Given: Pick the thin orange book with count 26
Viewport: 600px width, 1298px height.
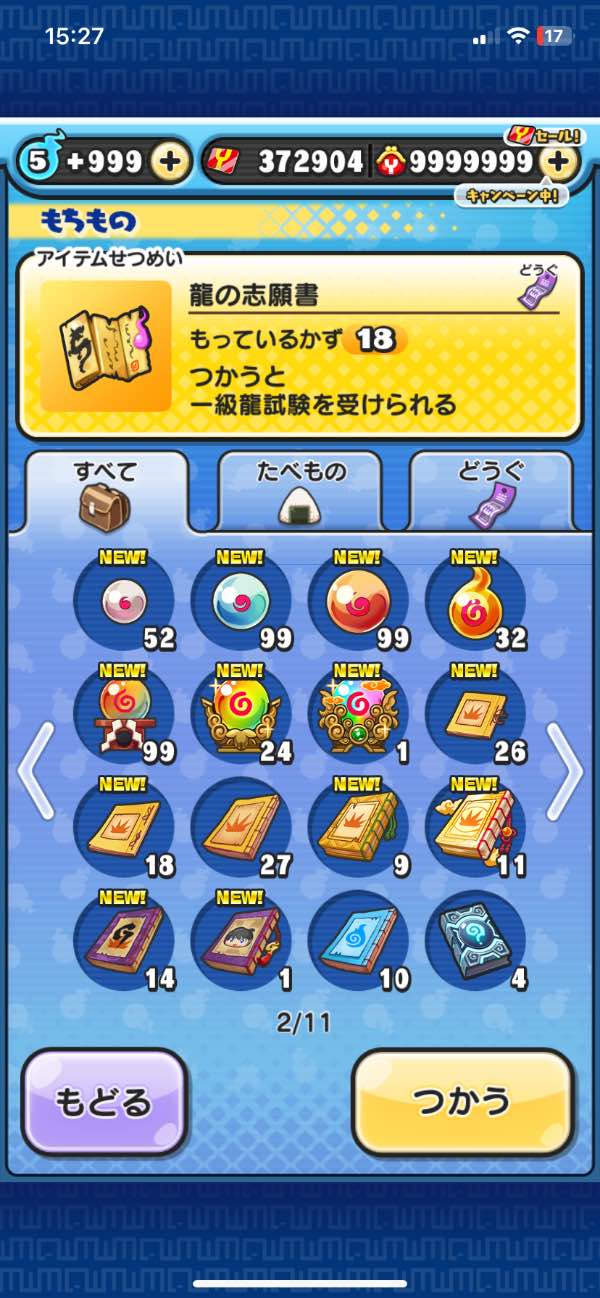Looking at the screenshot, I should tap(475, 714).
